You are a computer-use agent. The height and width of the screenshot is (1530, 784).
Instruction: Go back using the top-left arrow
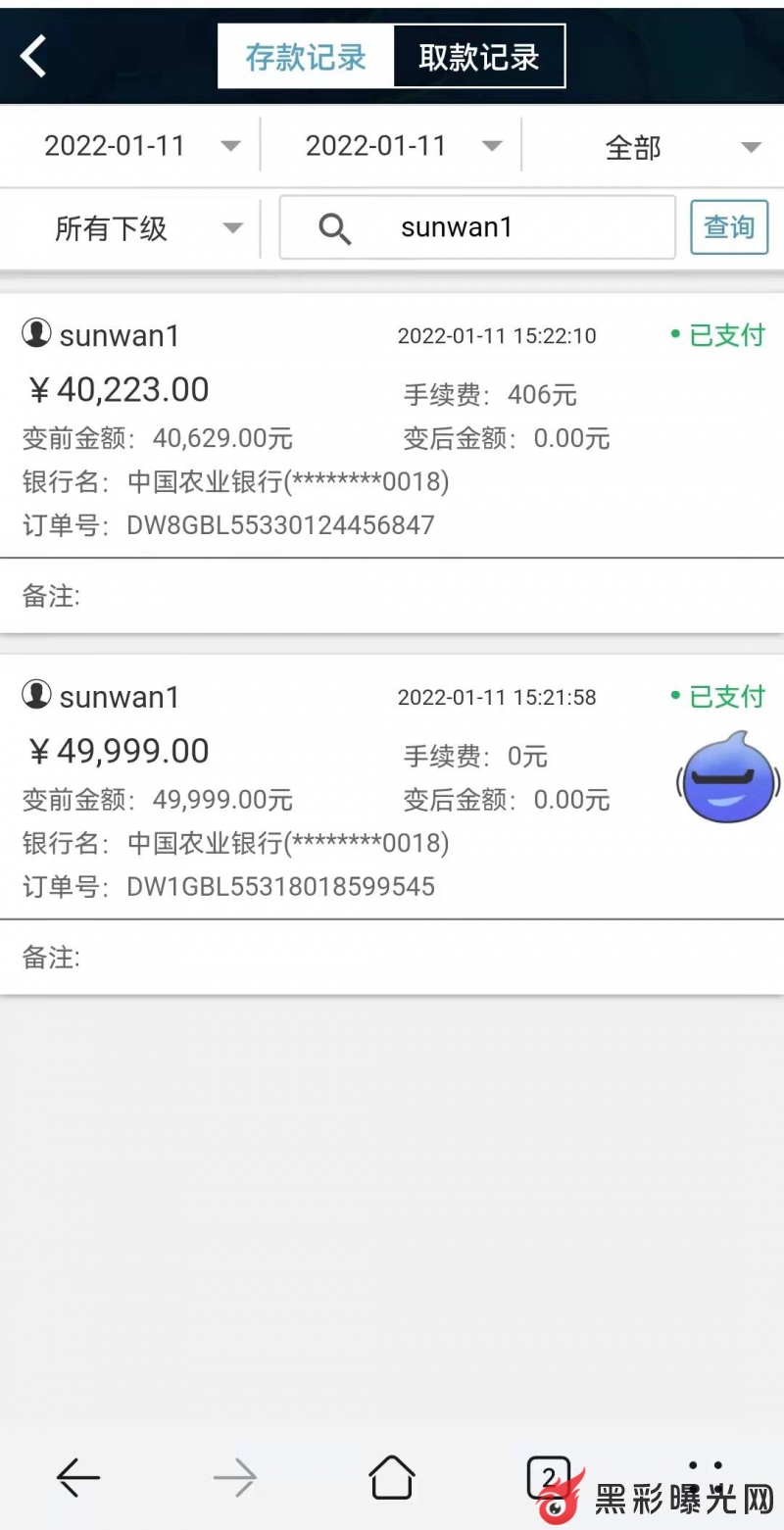[x=33, y=56]
